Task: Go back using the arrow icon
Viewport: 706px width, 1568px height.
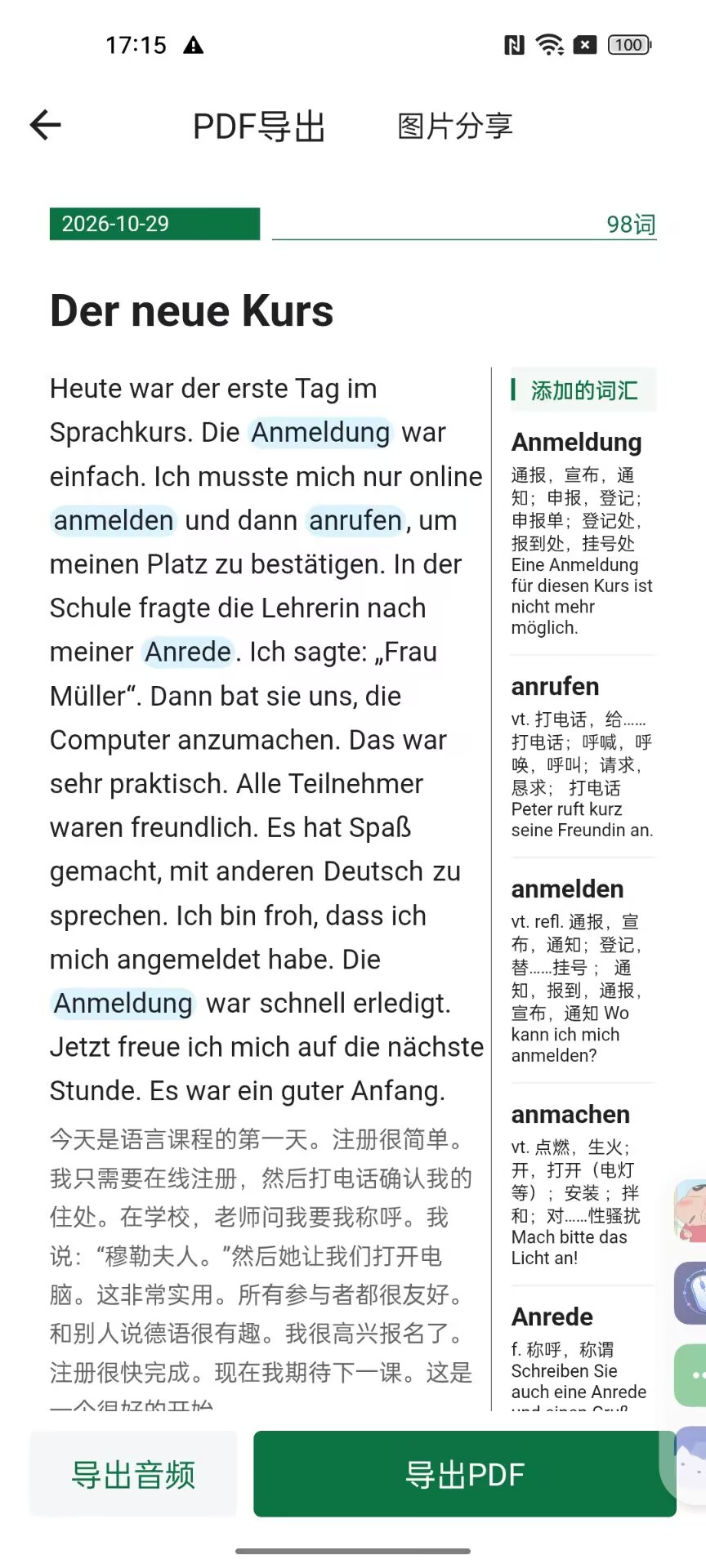Action: pyautogui.click(x=46, y=125)
